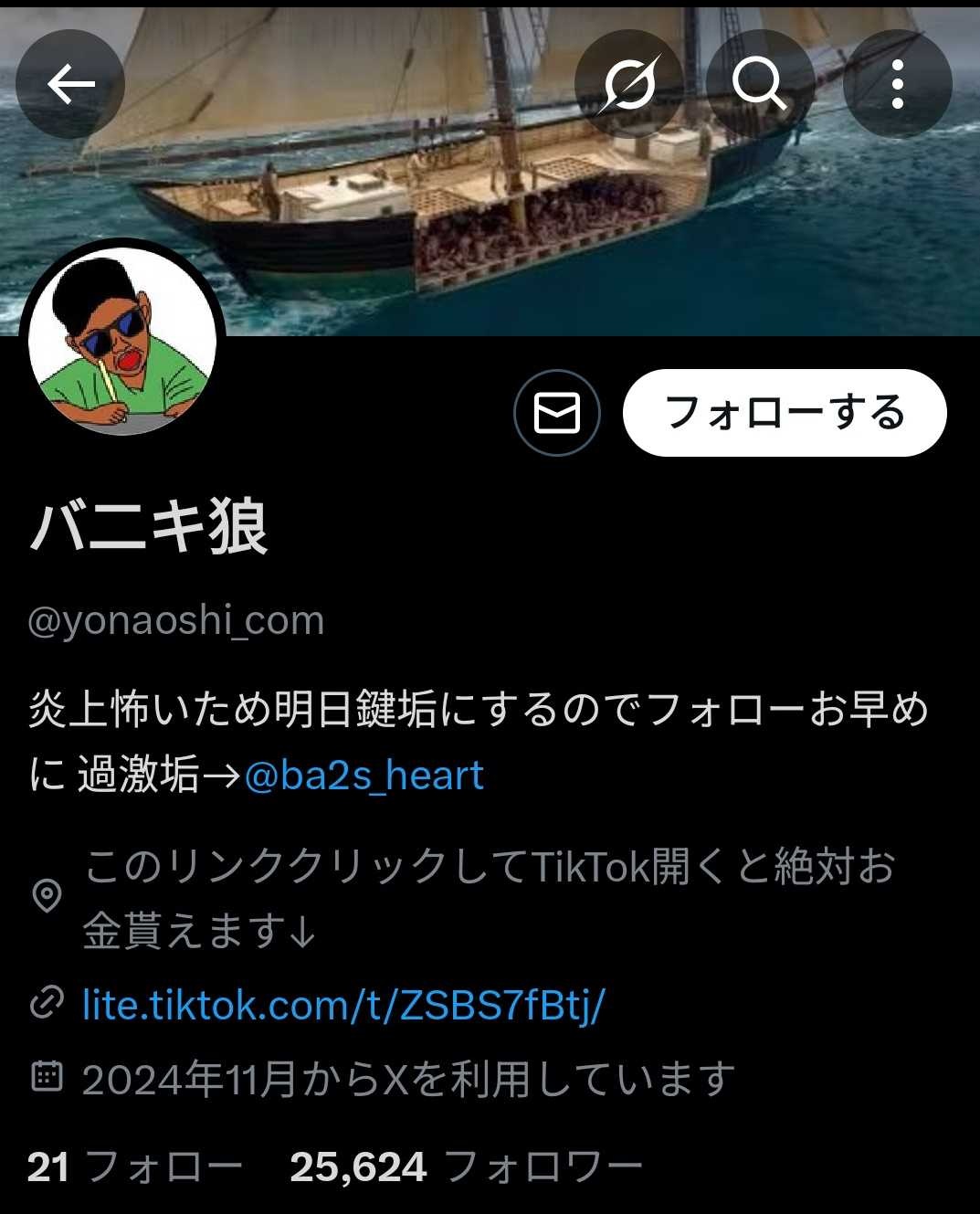Screen dimensions: 980x1214
Task: Send a direct message via envelope icon
Action: click(x=556, y=413)
